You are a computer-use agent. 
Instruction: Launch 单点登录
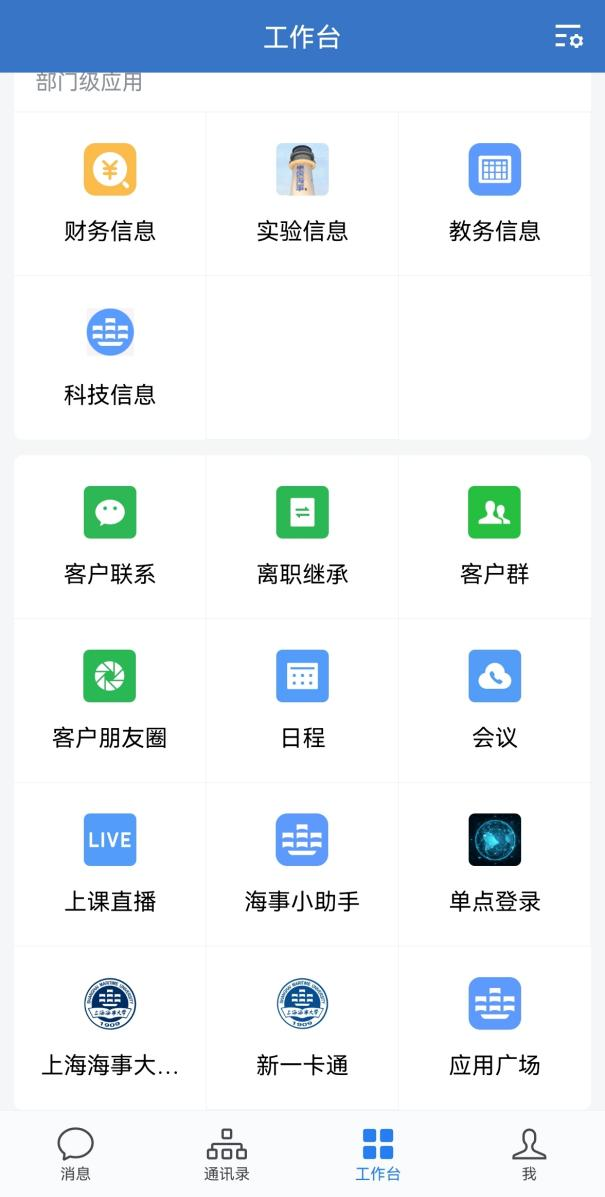[494, 864]
